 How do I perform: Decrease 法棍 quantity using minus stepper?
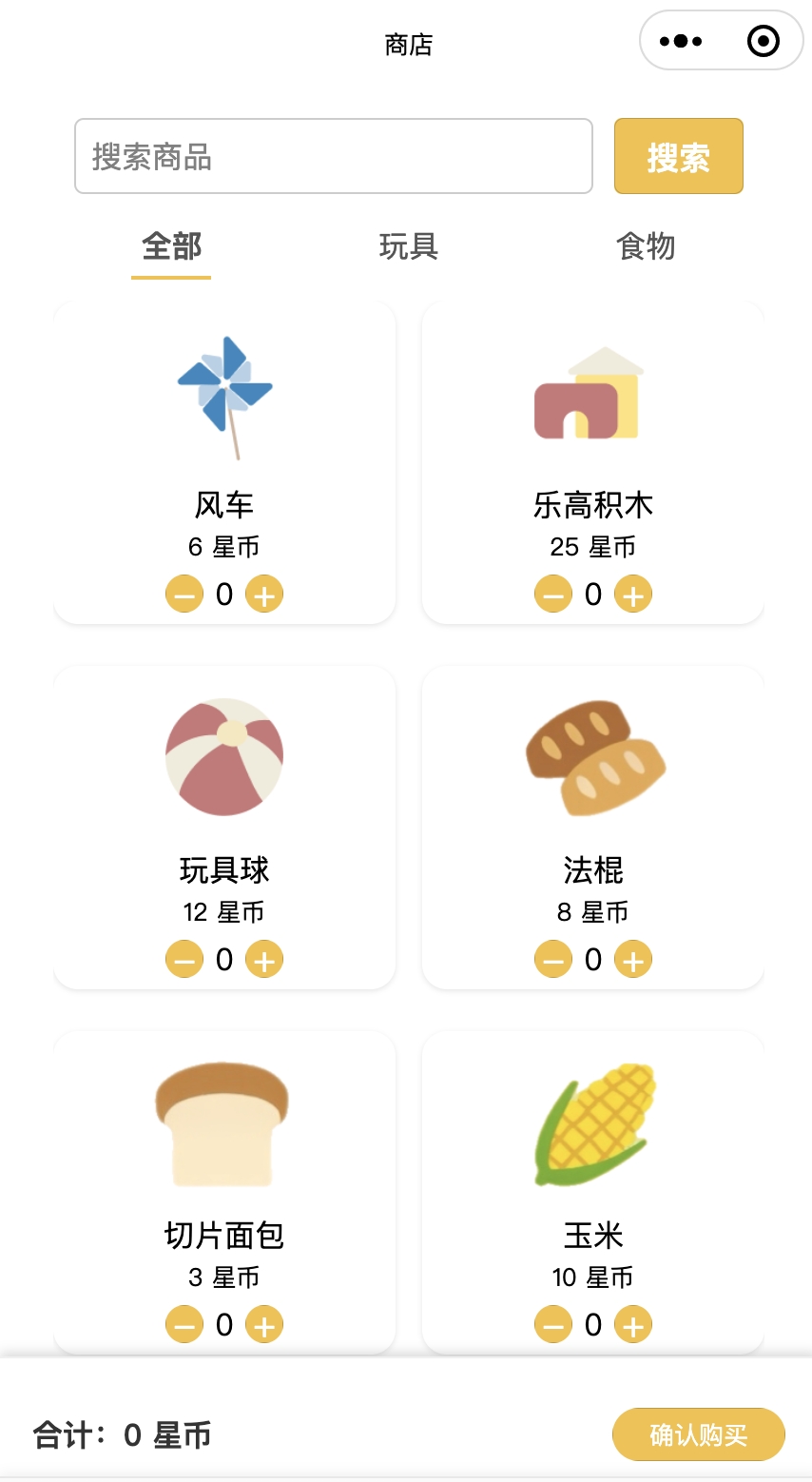553,959
